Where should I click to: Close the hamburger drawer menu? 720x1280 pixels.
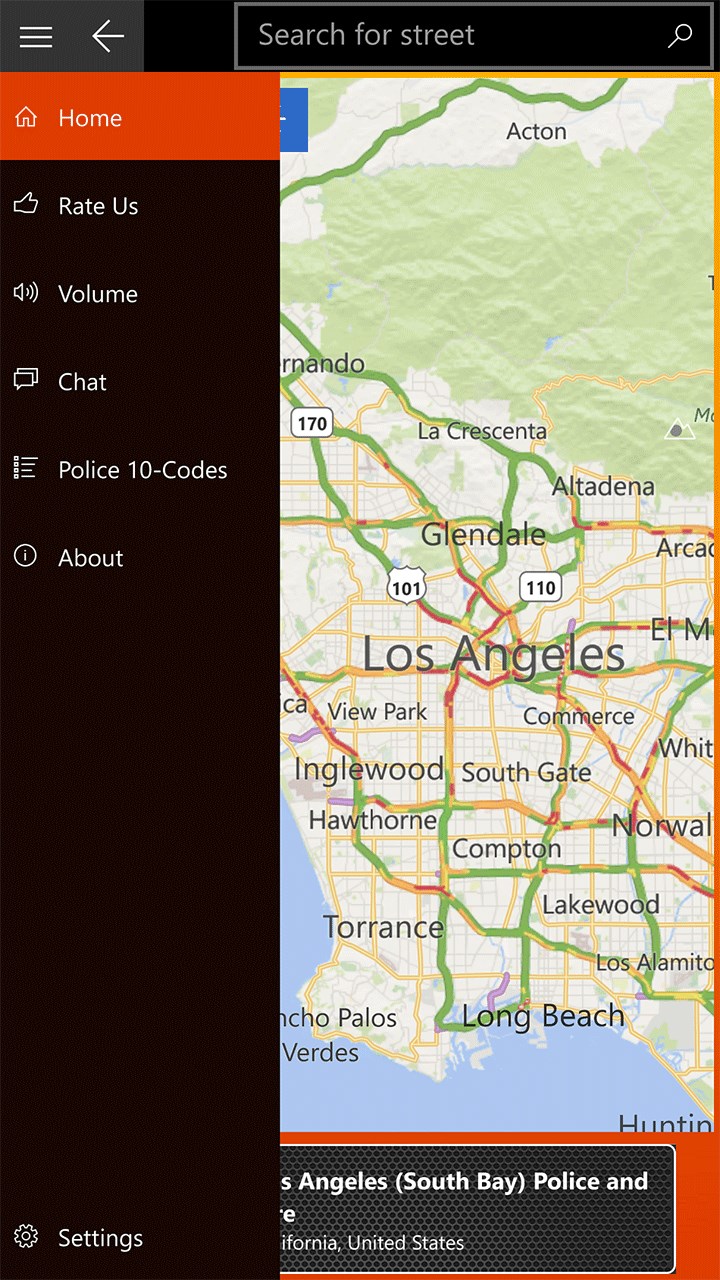pos(36,36)
